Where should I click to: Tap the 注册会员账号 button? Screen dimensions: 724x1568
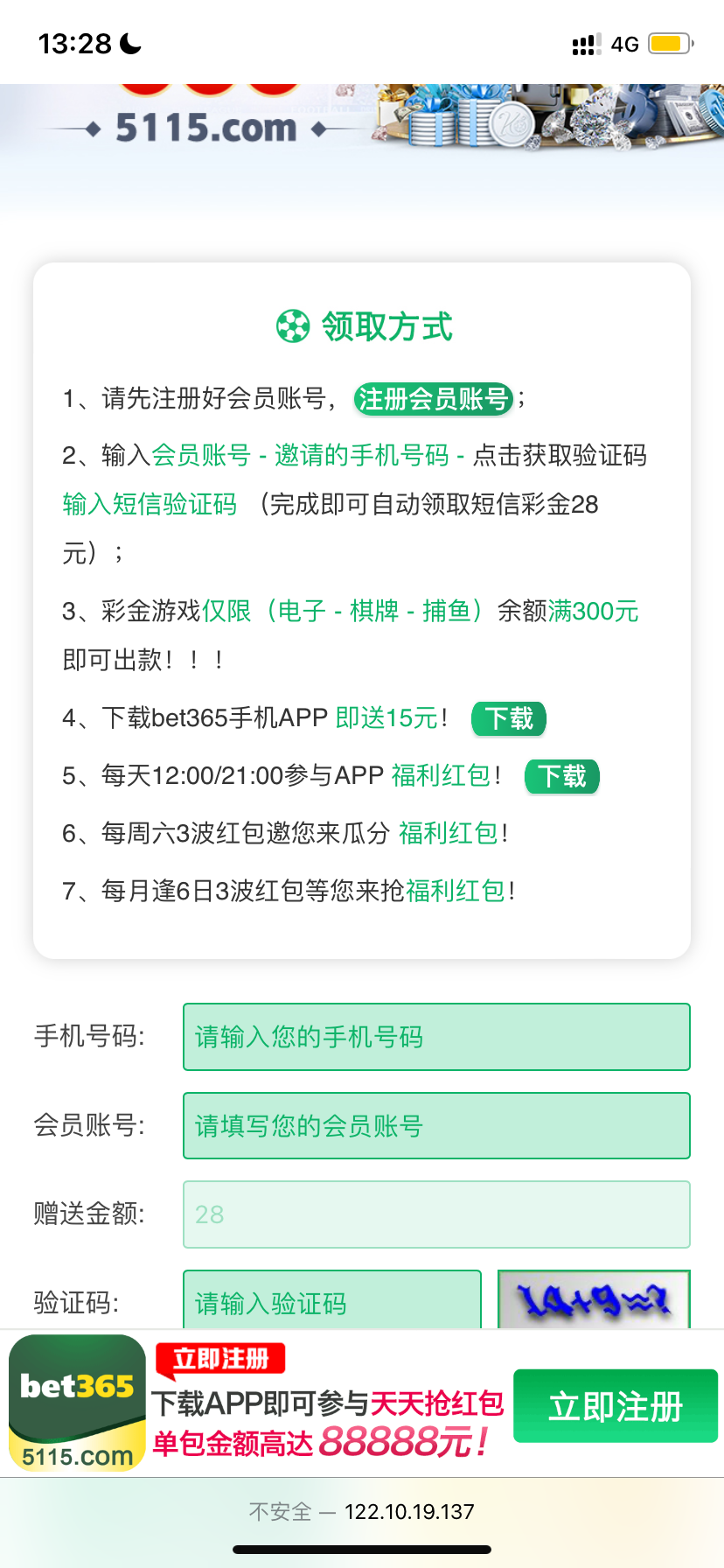[433, 399]
